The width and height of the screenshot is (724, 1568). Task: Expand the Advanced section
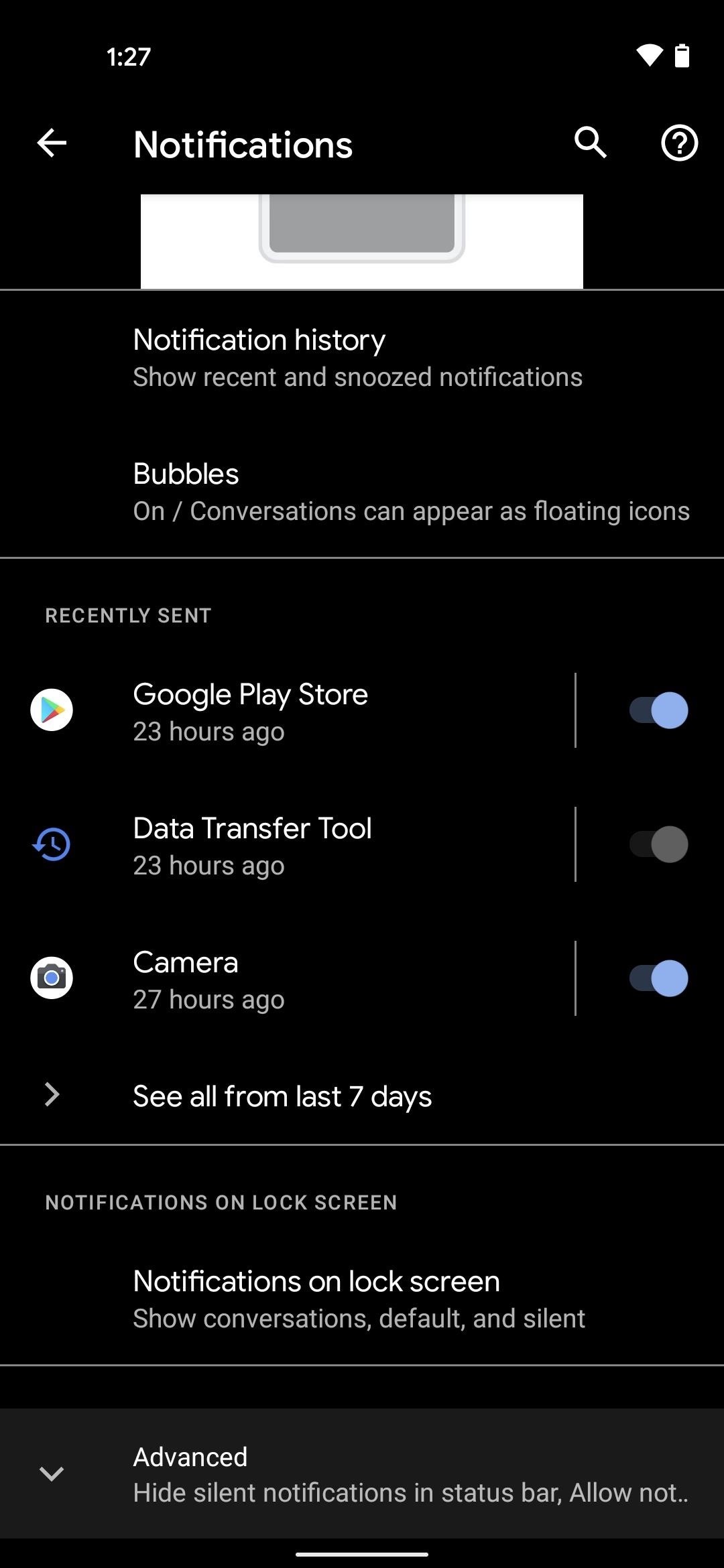pyautogui.click(x=362, y=1474)
